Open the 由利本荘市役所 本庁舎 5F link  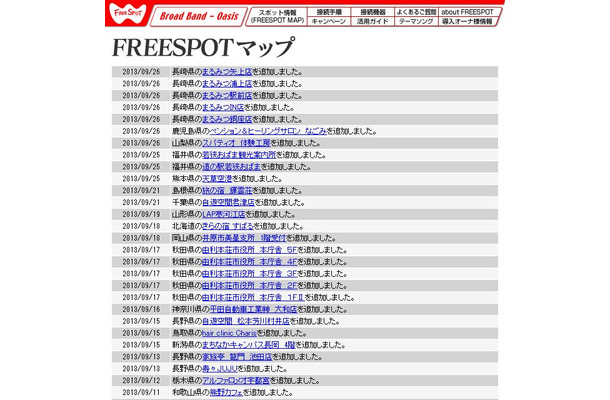(x=250, y=249)
